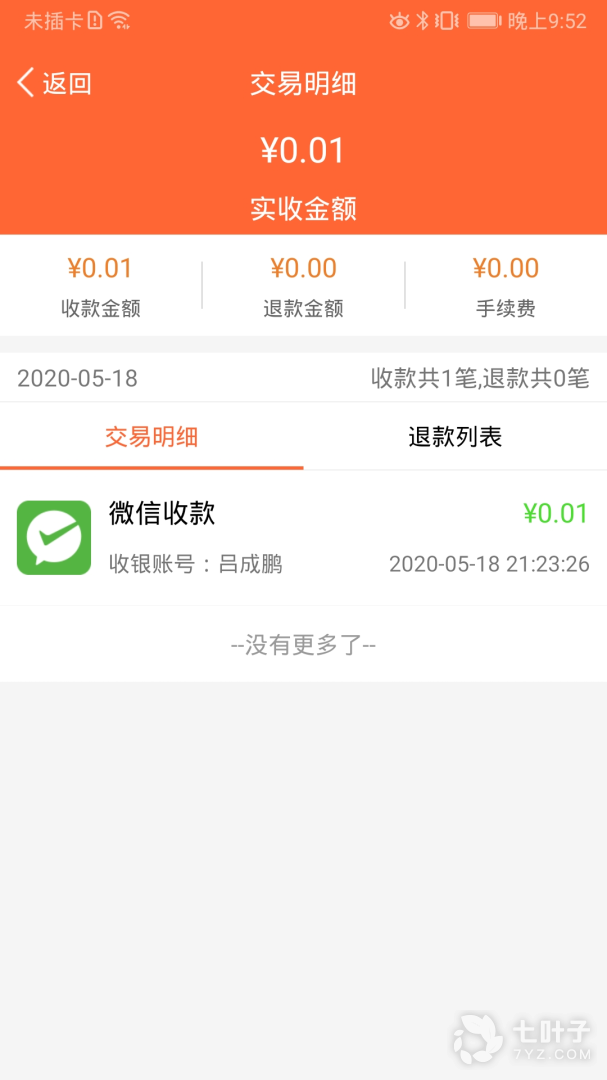Select the 交易明细 tab
The image size is (607, 1080).
point(151,437)
